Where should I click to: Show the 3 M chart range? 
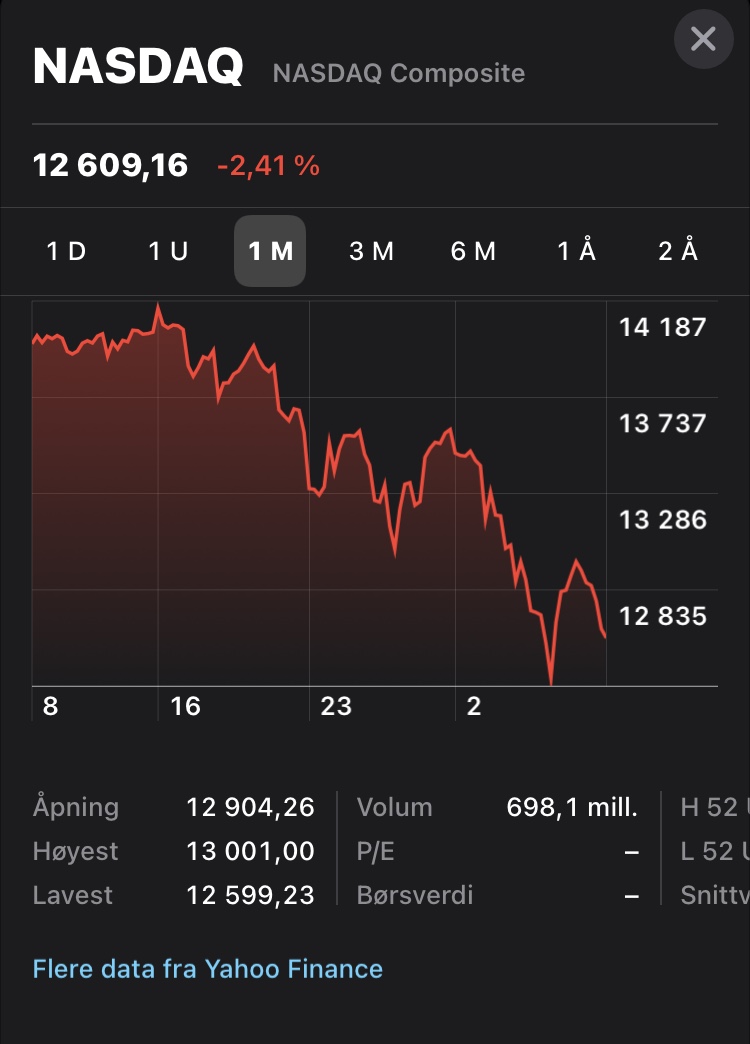[371, 251]
